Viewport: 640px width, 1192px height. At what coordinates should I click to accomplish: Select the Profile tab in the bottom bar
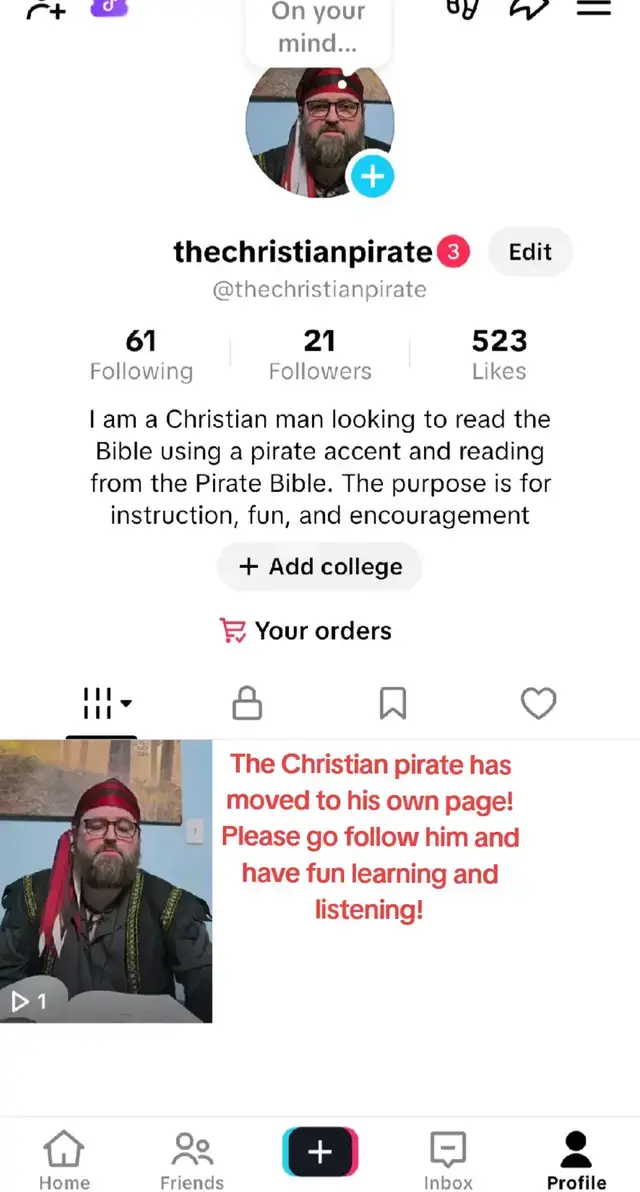pos(576,1160)
